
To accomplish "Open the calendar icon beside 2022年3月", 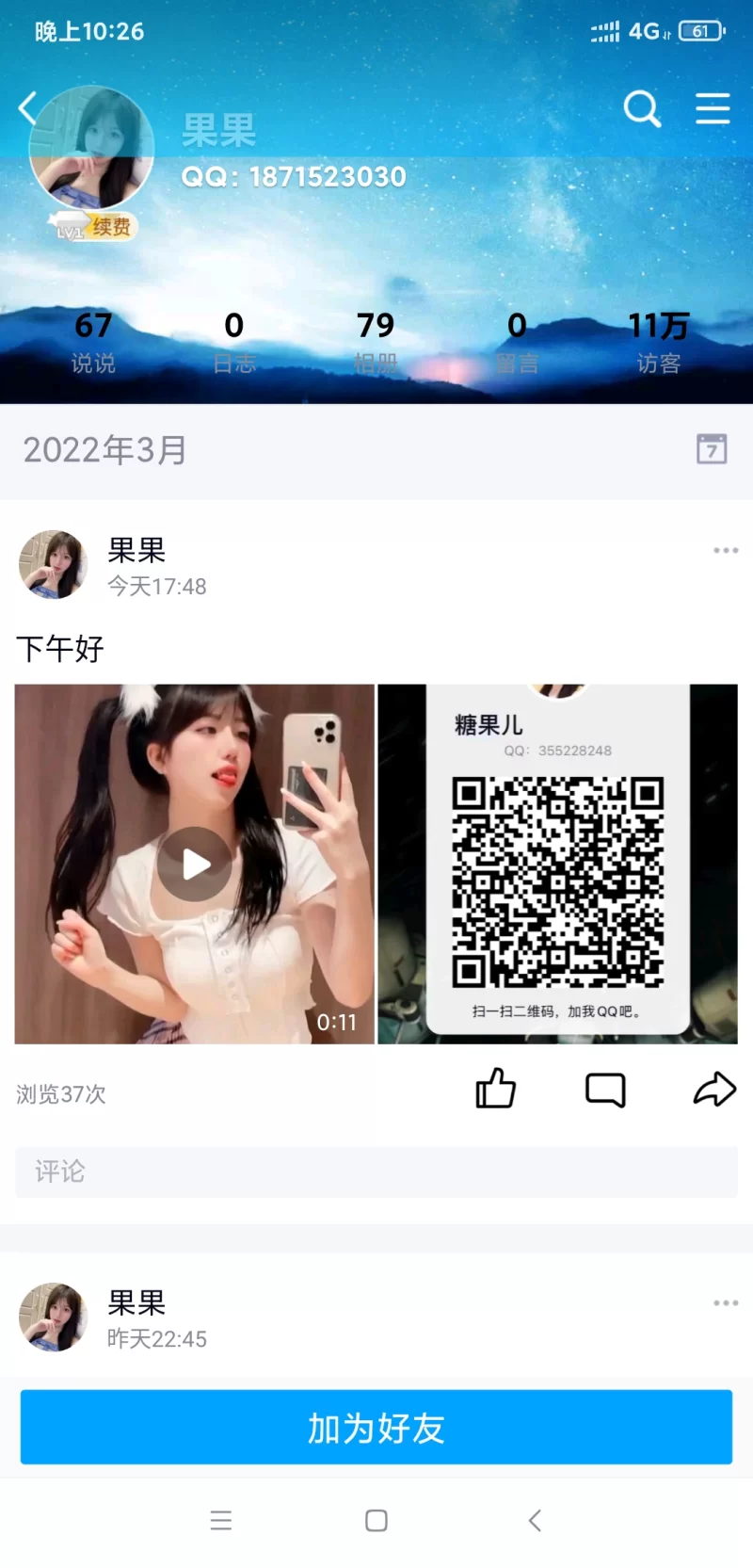I will (x=712, y=449).
